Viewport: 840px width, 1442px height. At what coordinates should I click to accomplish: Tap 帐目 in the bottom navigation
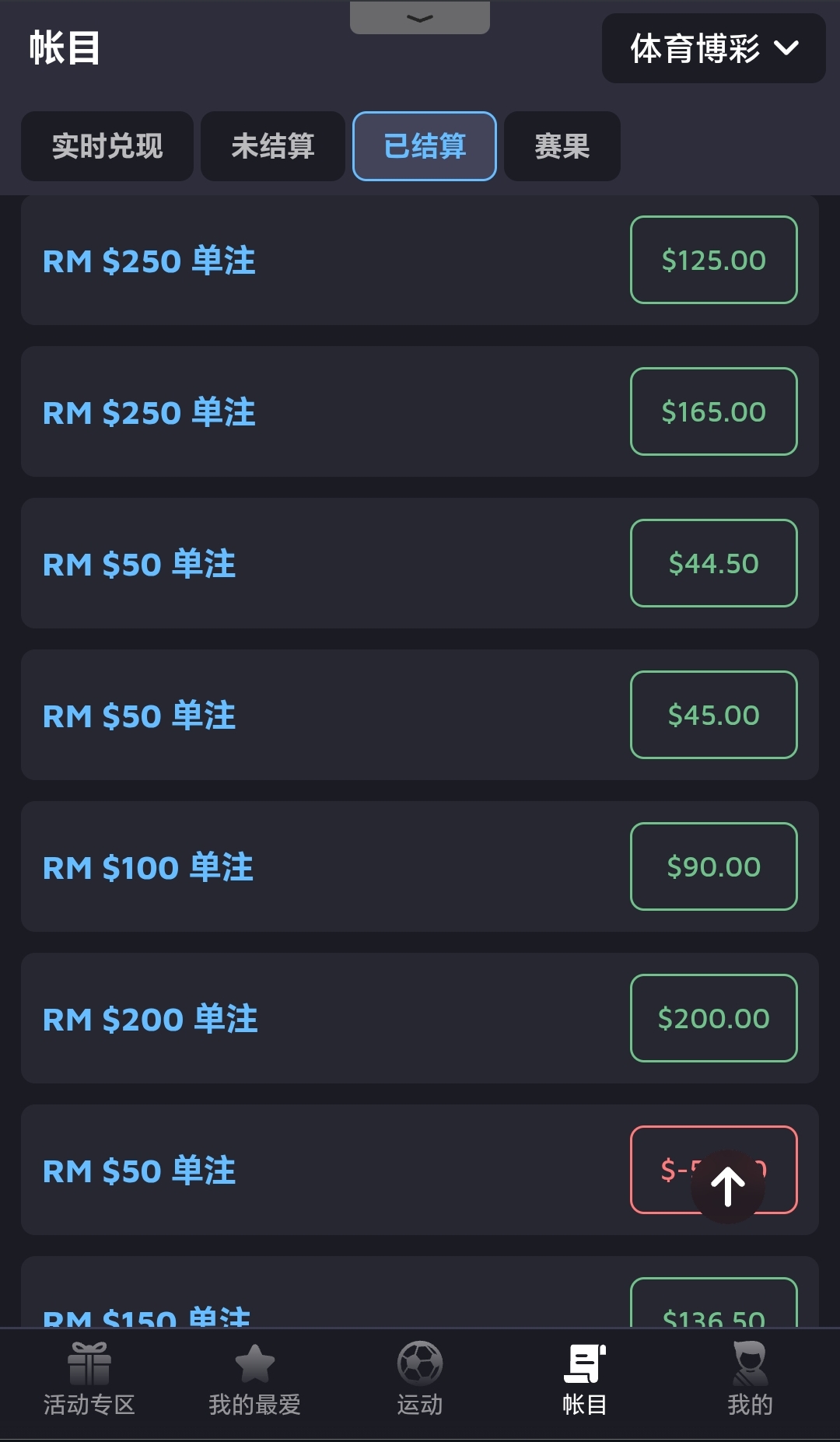coord(585,1380)
